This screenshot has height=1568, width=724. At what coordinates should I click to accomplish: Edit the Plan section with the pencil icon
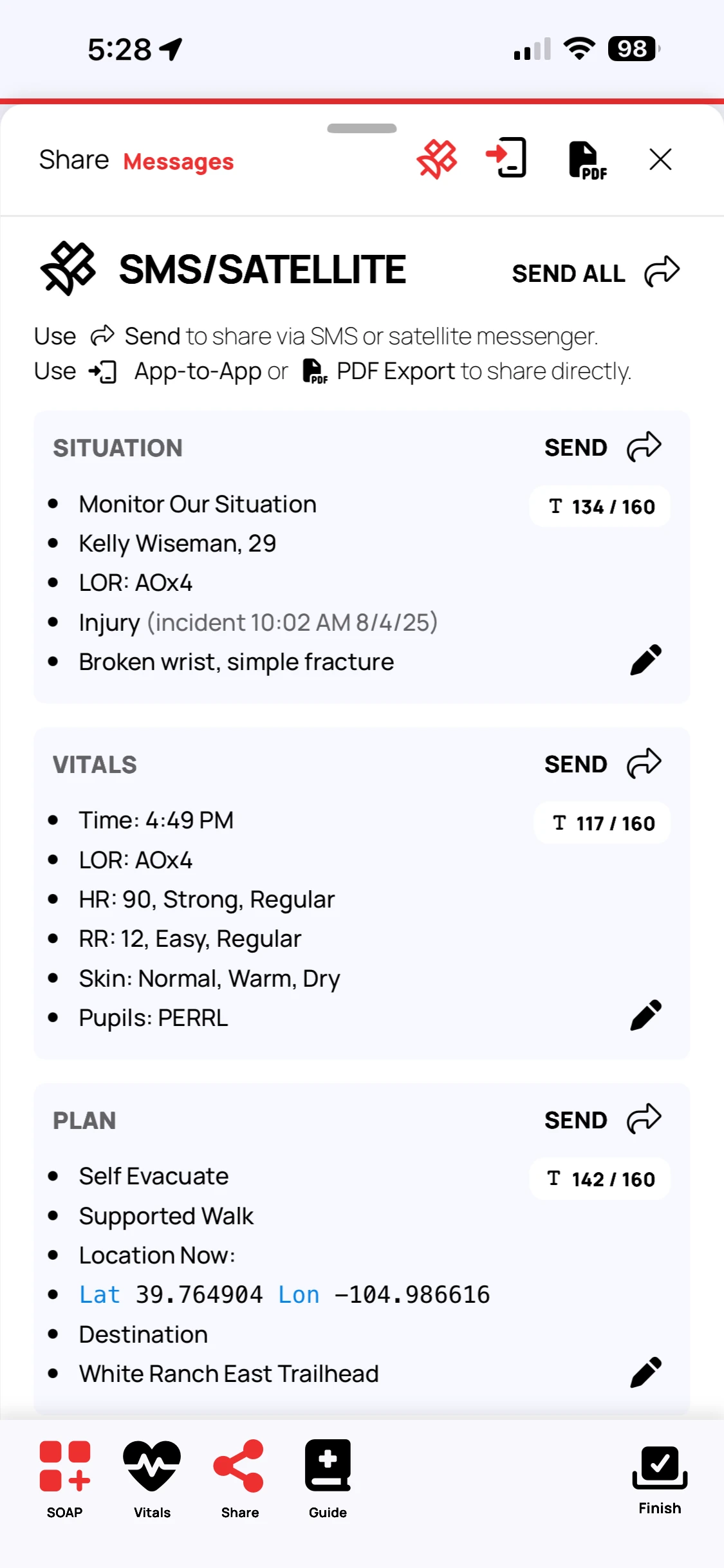click(x=645, y=1371)
